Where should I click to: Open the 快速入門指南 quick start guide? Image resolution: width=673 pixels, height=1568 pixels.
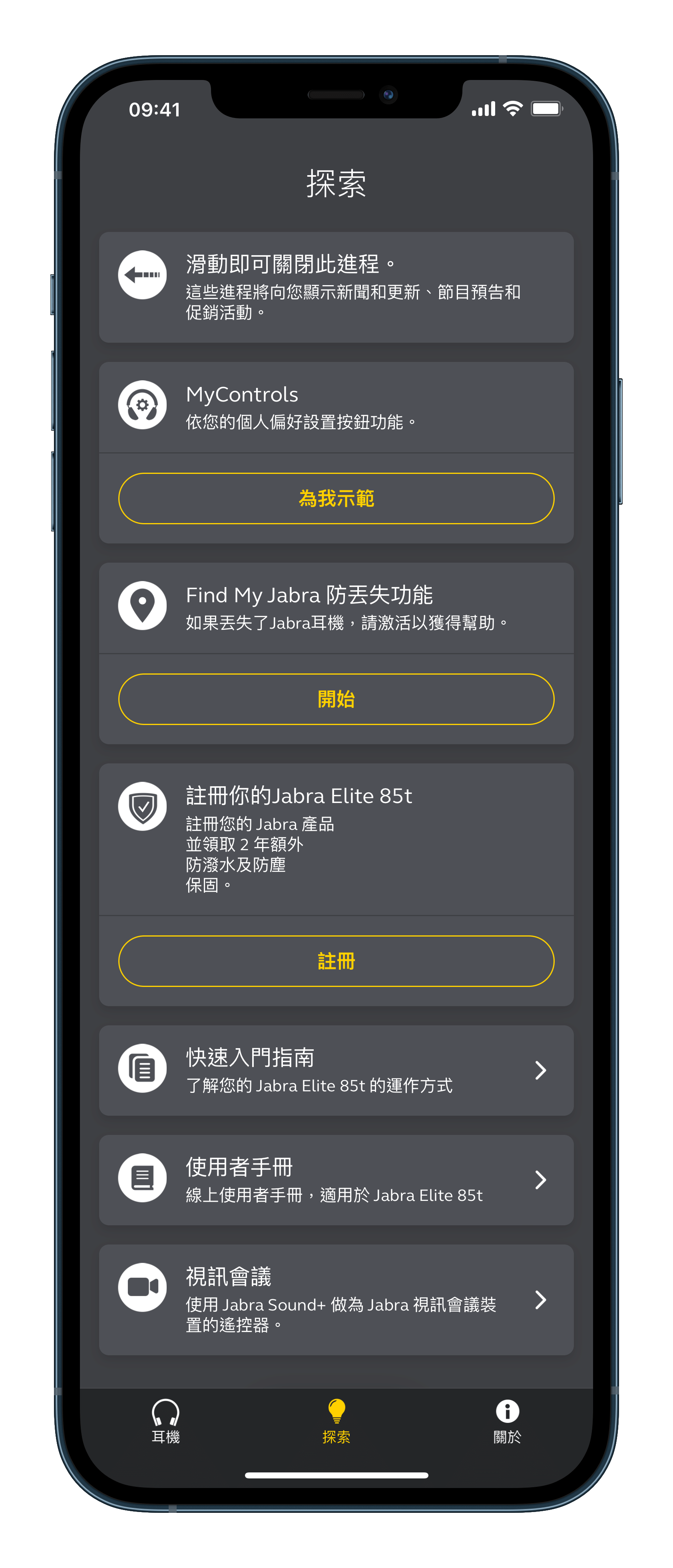pos(336,1071)
